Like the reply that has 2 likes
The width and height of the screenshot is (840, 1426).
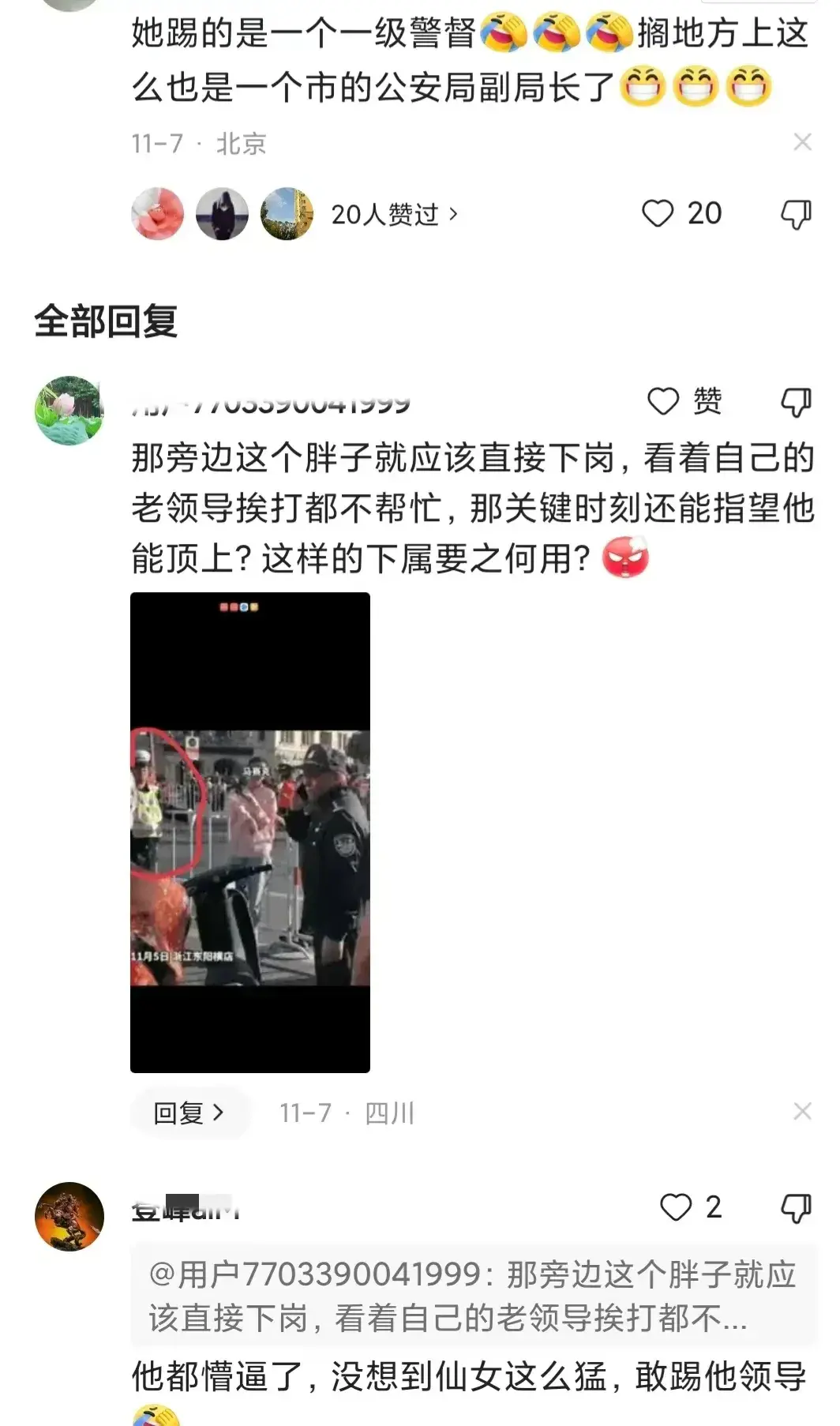click(x=676, y=1206)
